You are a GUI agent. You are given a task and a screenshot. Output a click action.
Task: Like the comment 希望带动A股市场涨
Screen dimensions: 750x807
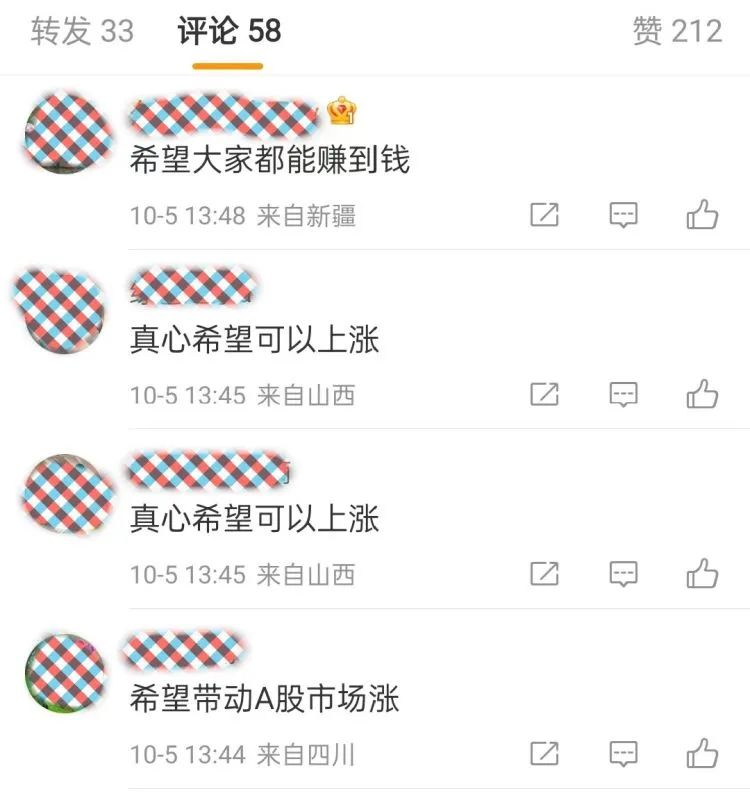coord(702,753)
